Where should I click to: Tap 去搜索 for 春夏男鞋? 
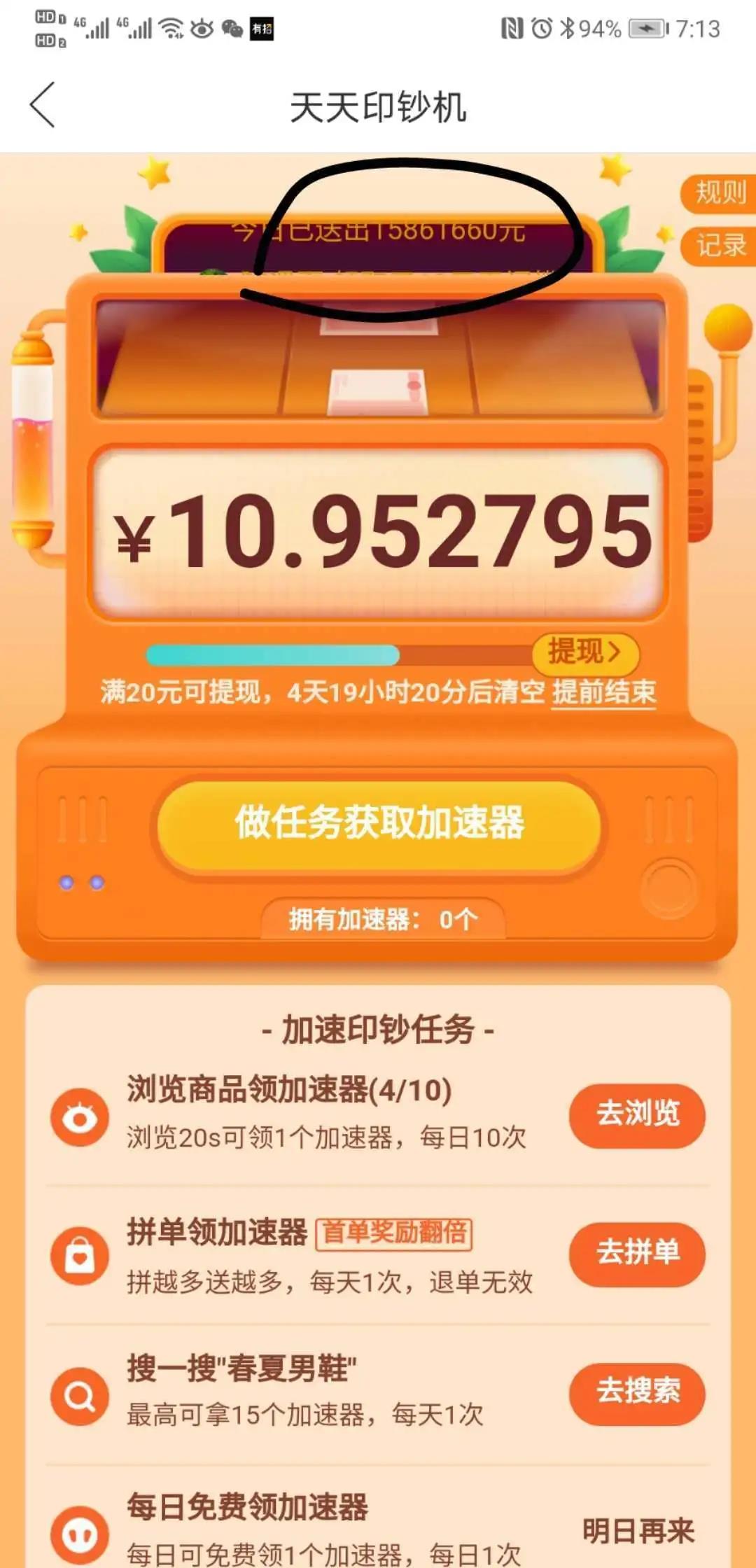tap(637, 1391)
